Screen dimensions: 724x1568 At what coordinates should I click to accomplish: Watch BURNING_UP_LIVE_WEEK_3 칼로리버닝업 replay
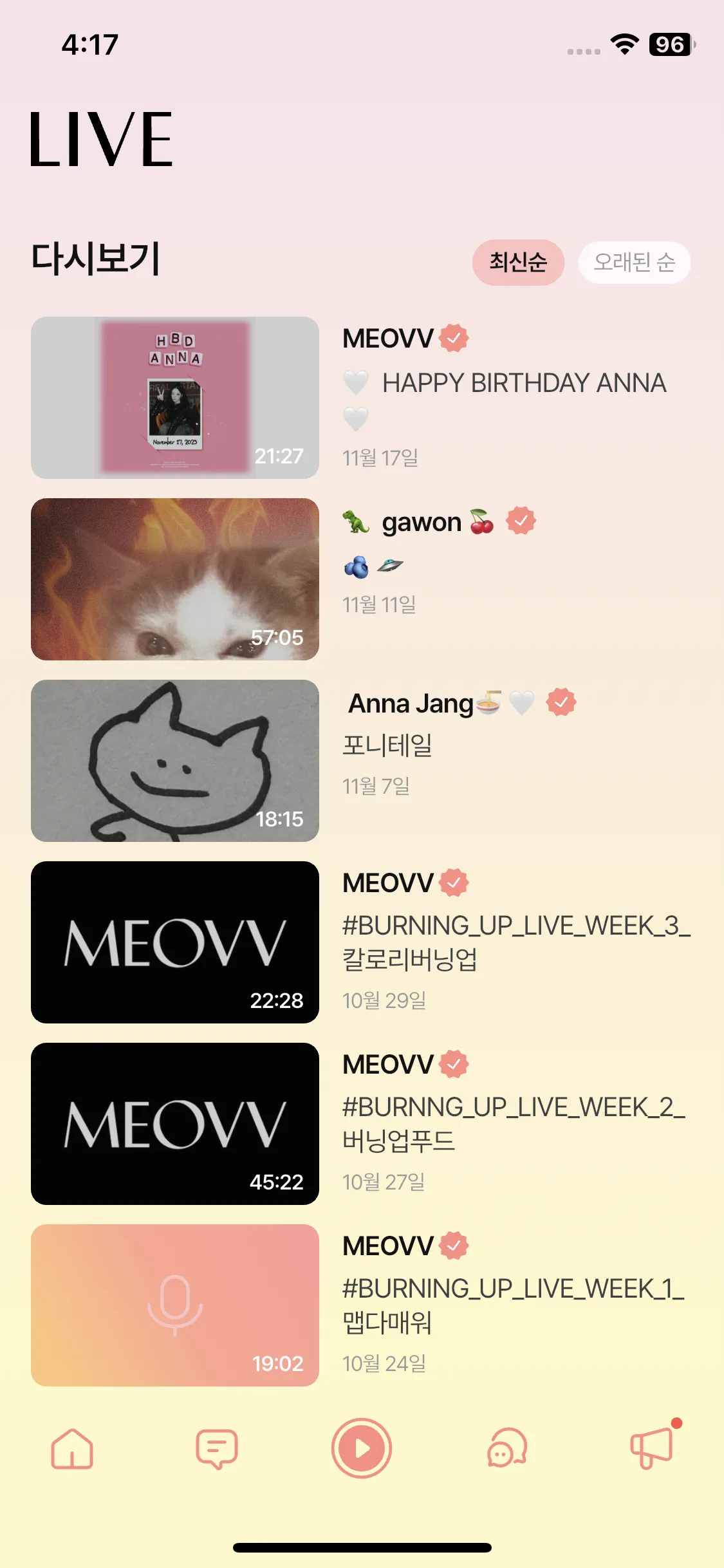[175, 942]
